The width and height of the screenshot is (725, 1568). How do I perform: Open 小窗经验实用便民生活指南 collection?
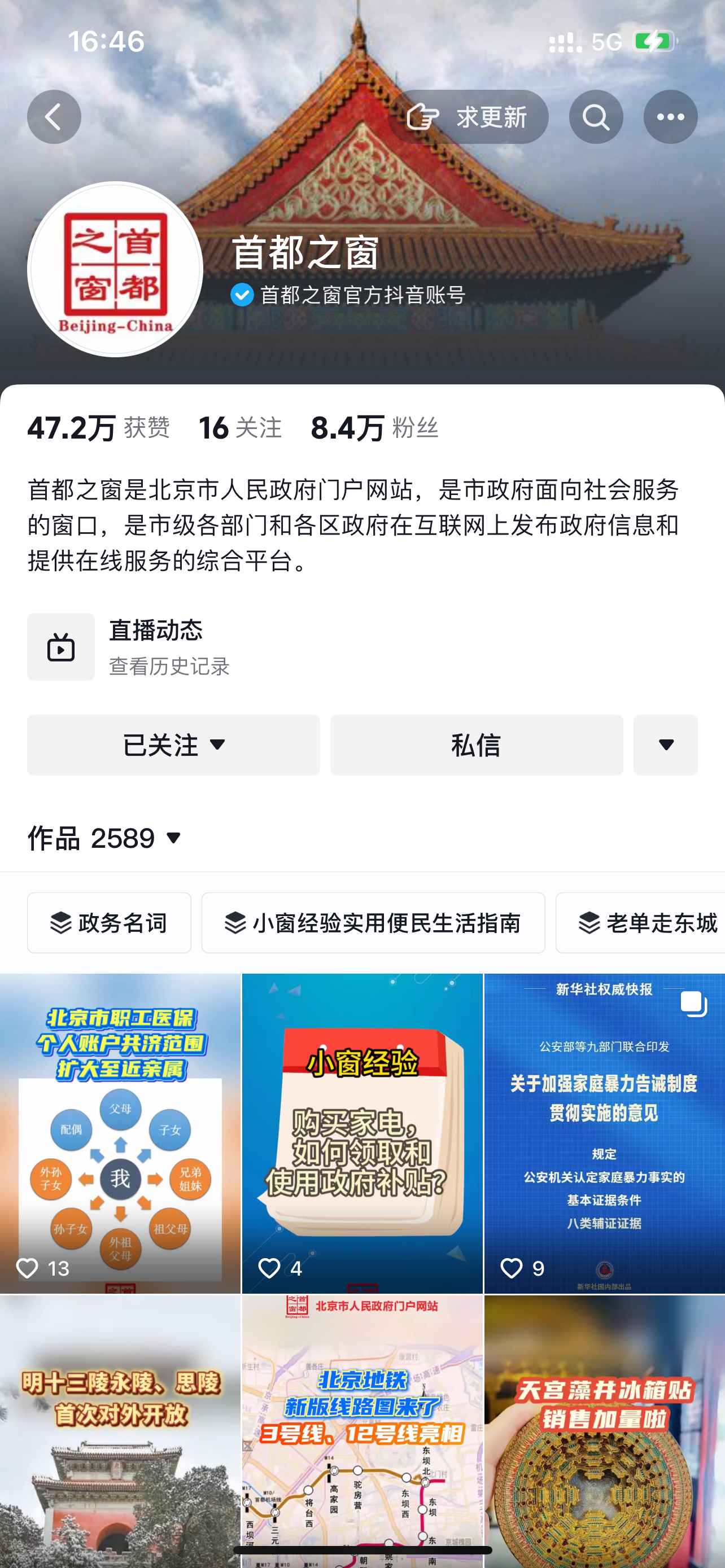373,923
